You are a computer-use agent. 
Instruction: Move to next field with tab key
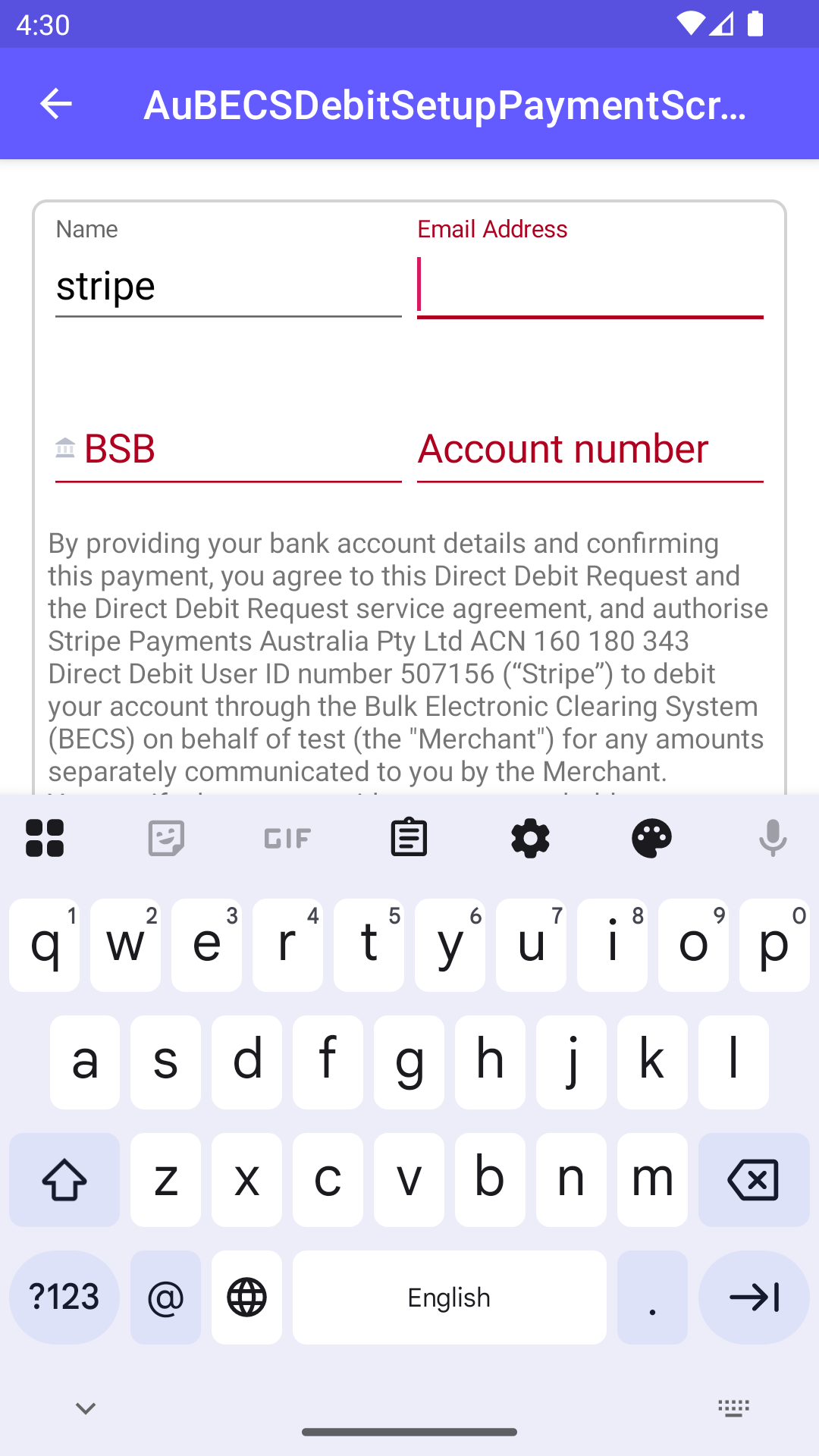[x=753, y=1298]
